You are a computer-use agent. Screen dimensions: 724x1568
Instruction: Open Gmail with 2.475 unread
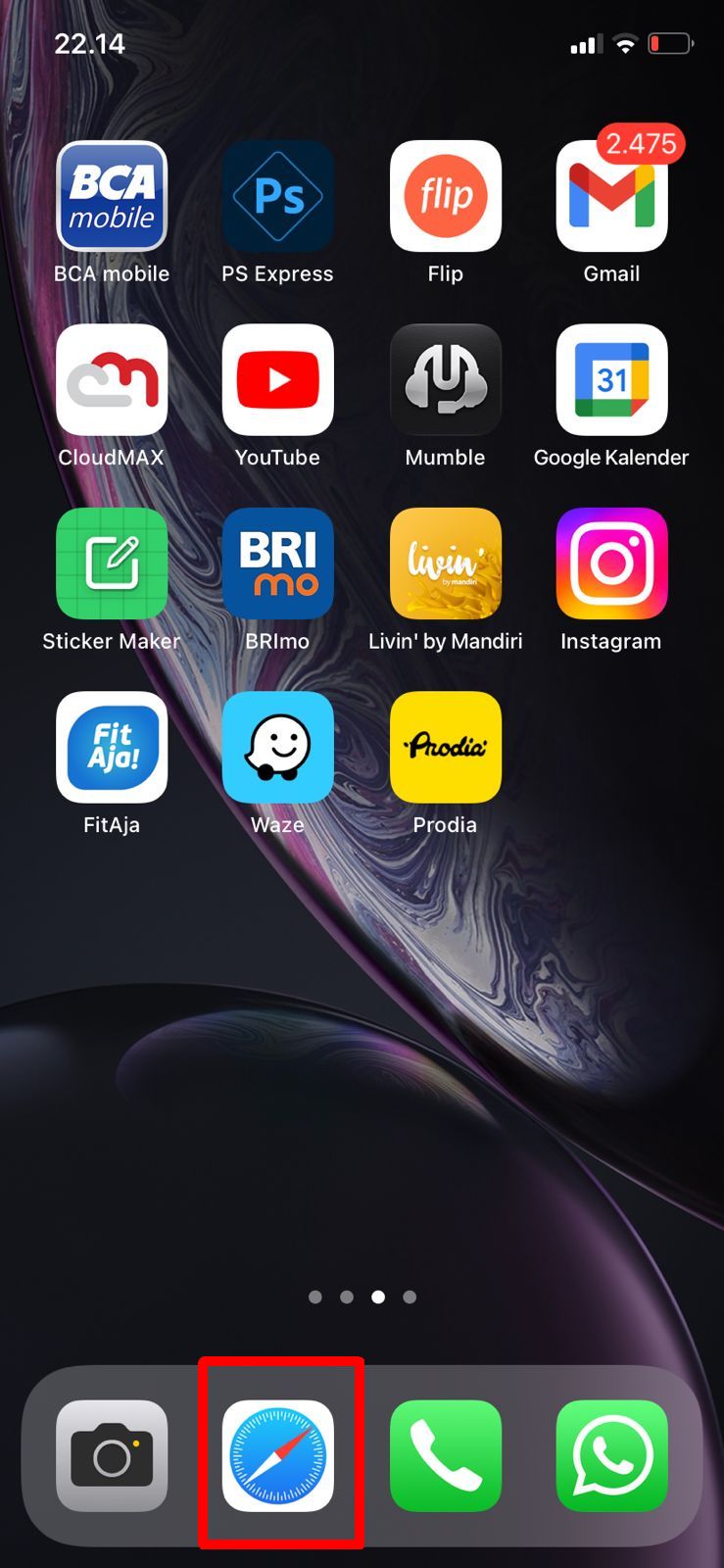611,196
